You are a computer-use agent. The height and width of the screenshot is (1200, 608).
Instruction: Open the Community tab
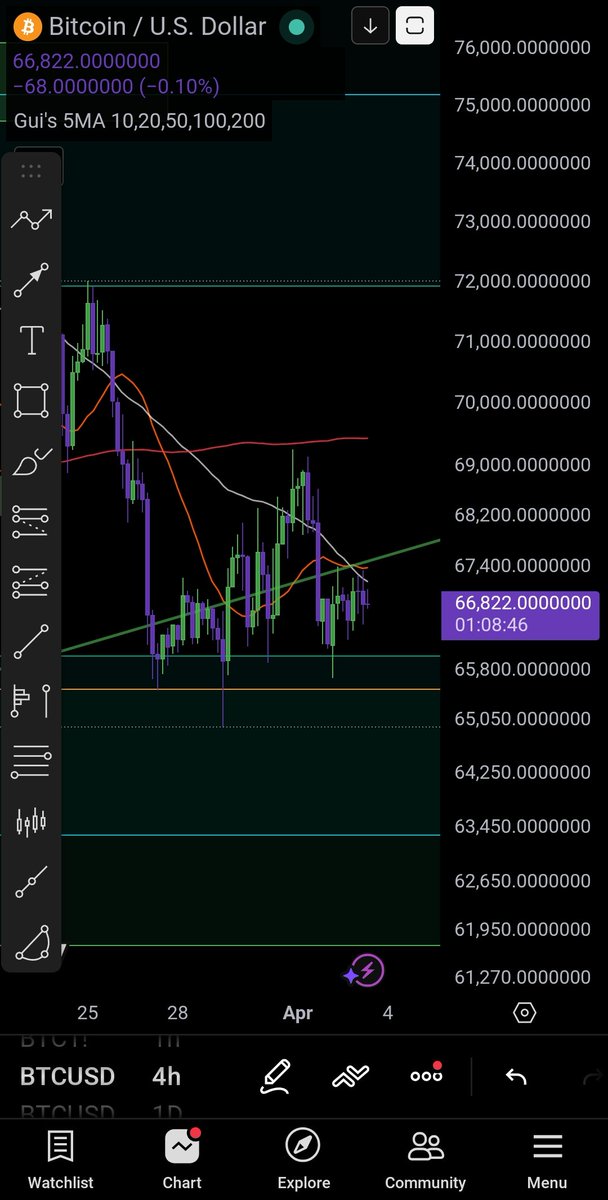(x=426, y=1159)
